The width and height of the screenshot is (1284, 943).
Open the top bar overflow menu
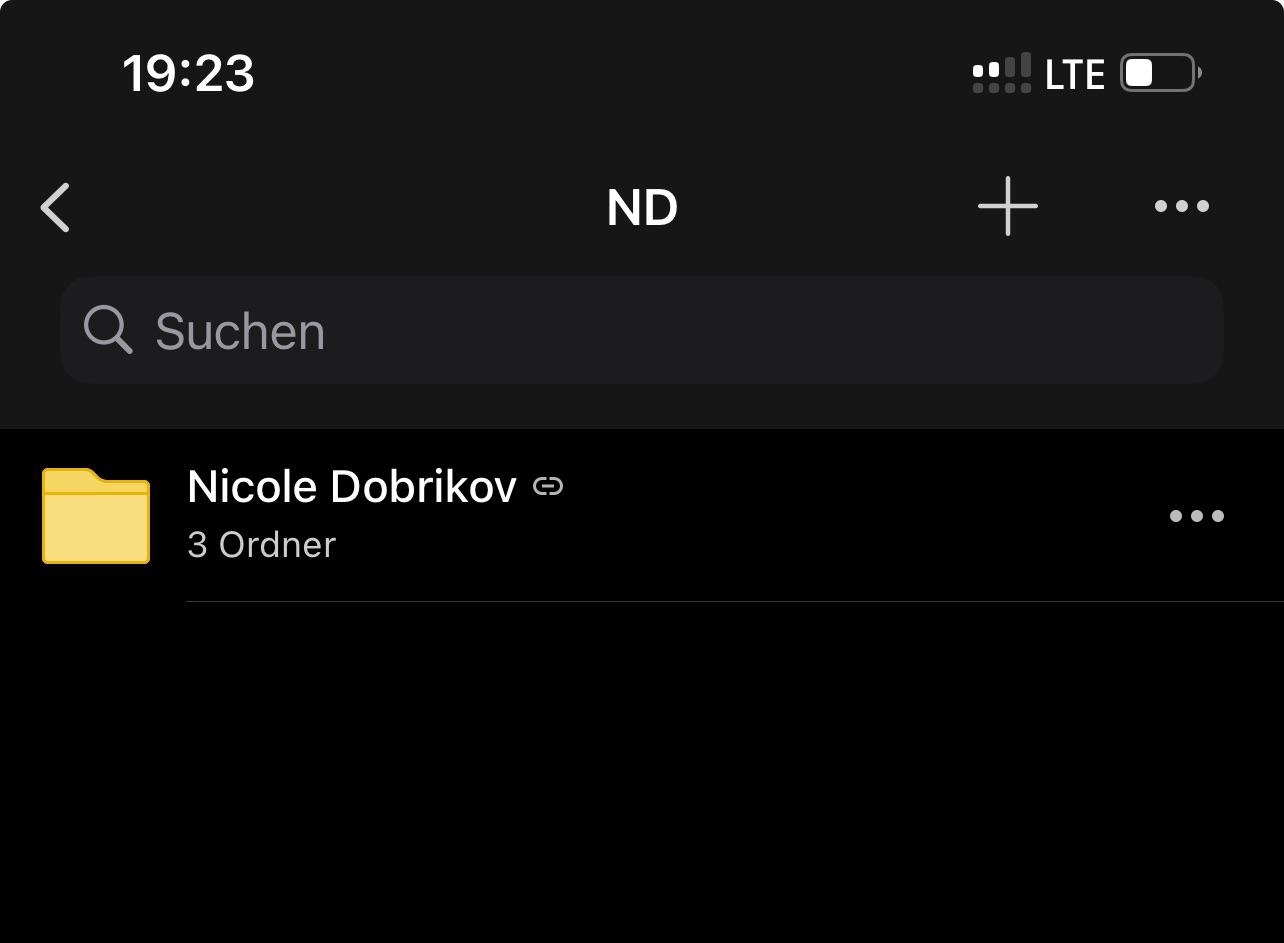(1181, 206)
